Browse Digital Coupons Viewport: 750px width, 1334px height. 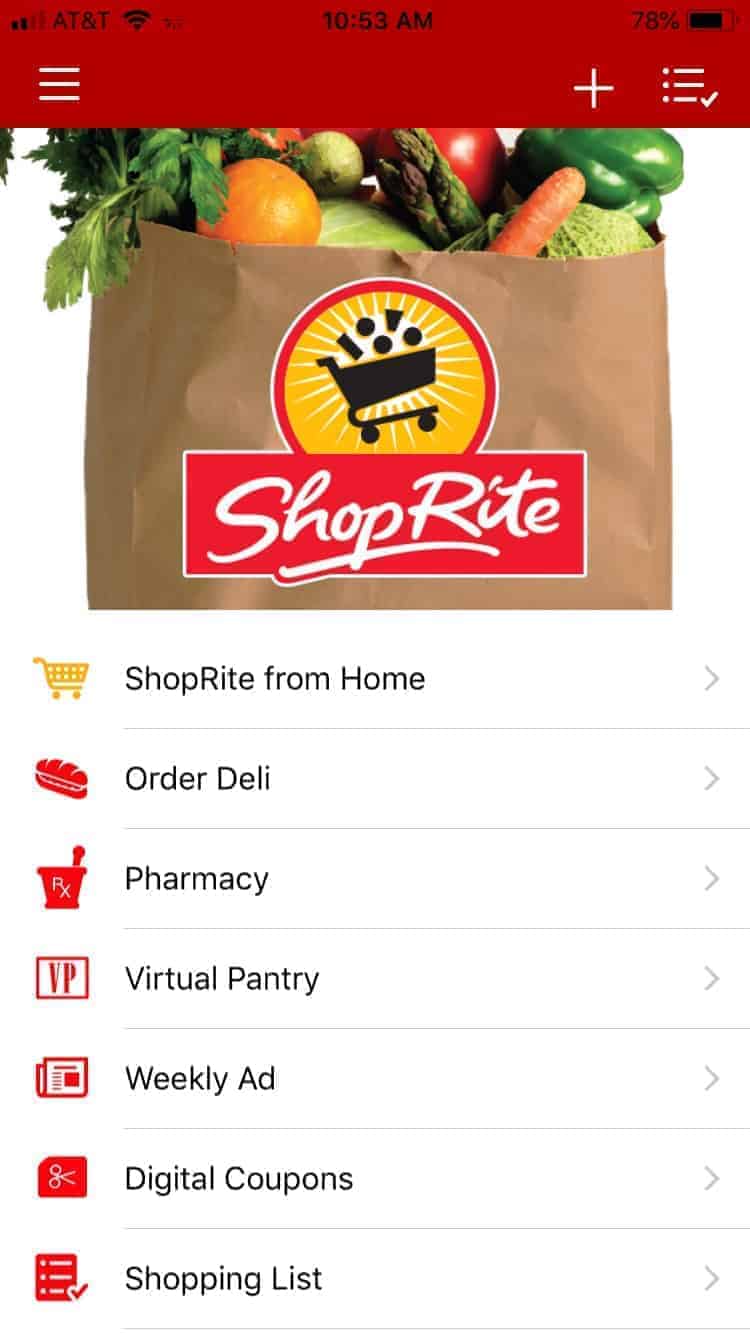375,1179
